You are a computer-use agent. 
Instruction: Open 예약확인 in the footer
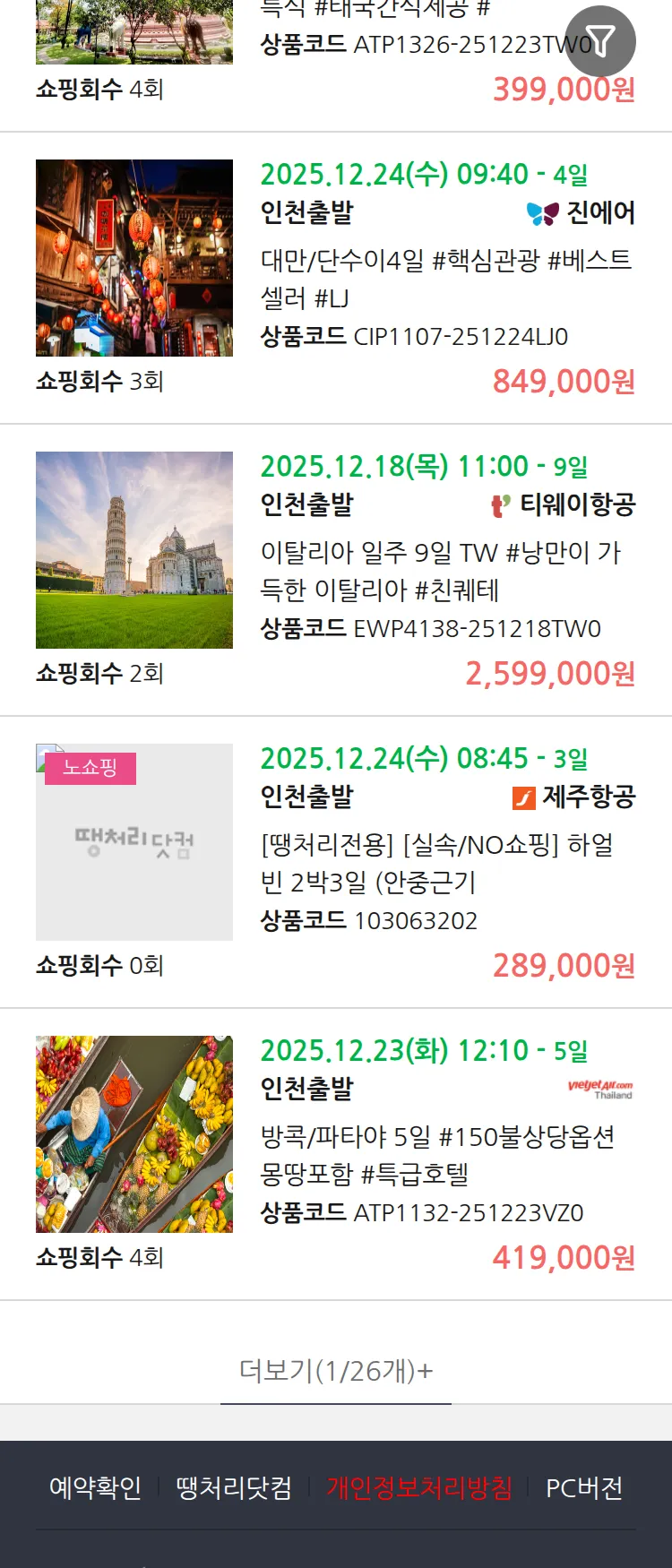point(95,1488)
